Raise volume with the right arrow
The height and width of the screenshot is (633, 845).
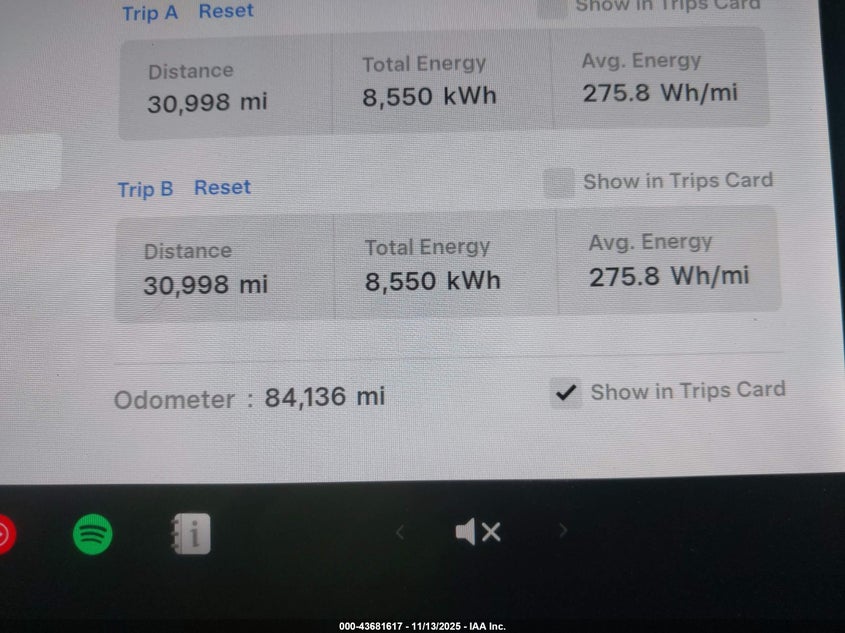point(563,531)
